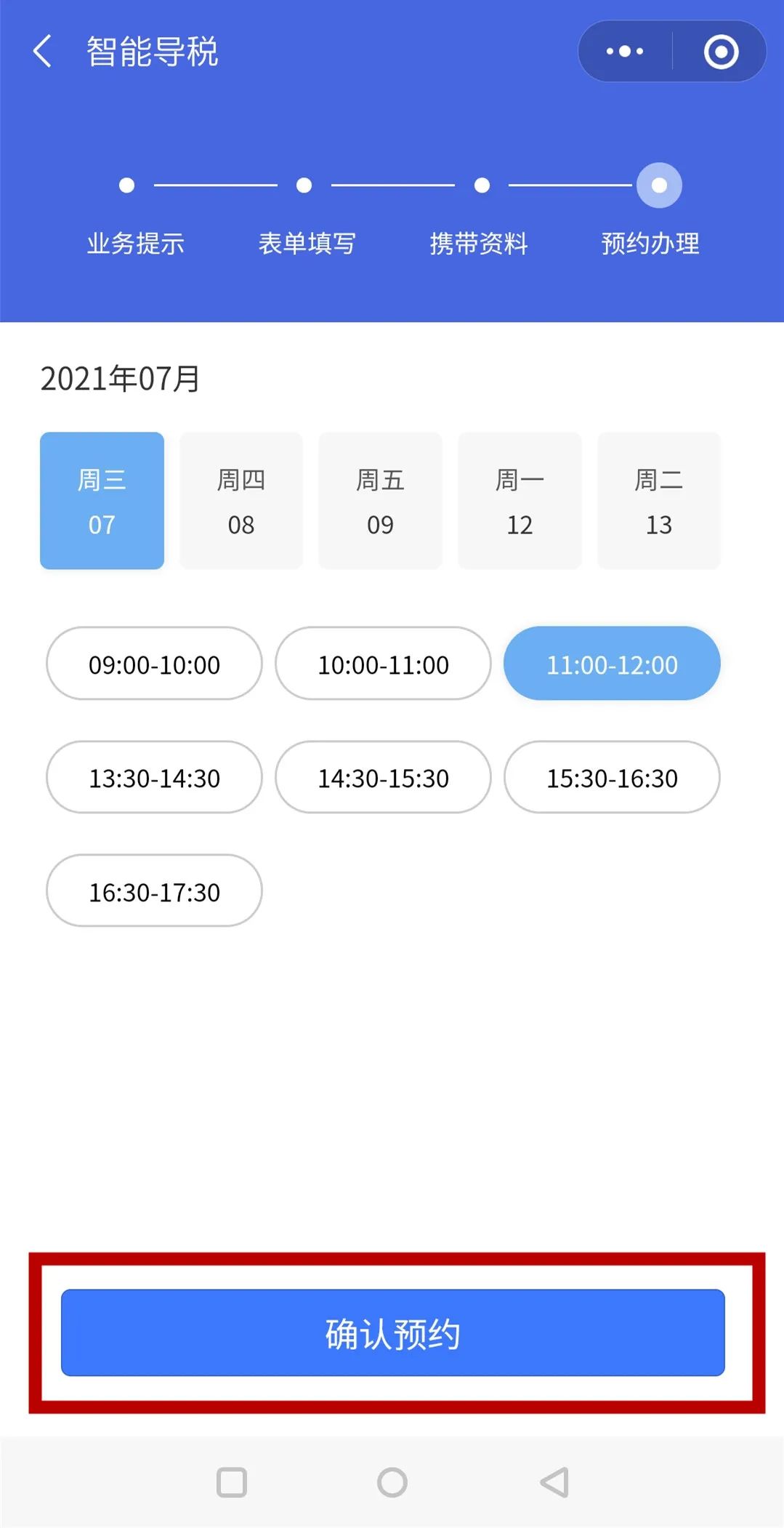Confirm the appointment with 确认预约
The image size is (784, 1528).
pyautogui.click(x=392, y=1332)
